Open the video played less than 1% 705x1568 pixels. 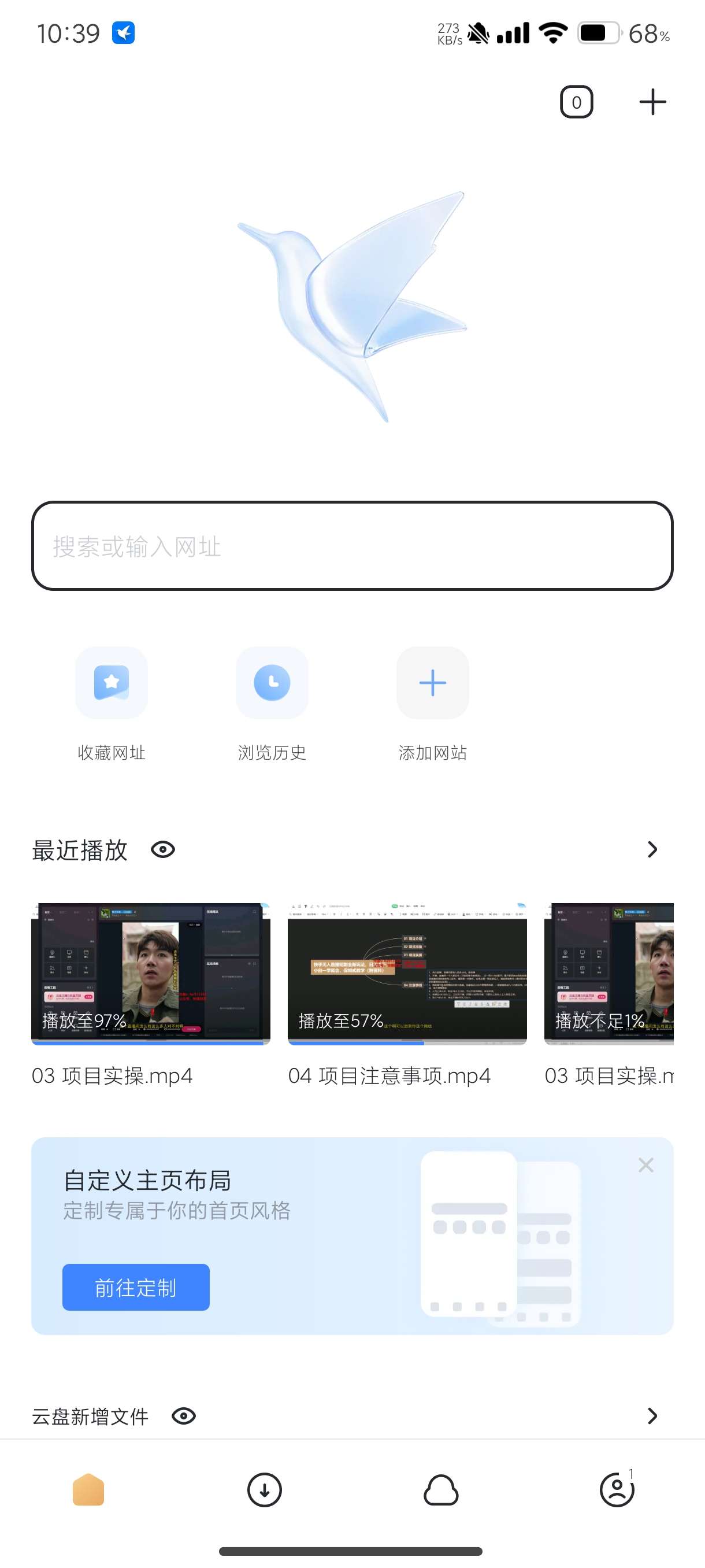[x=608, y=974]
